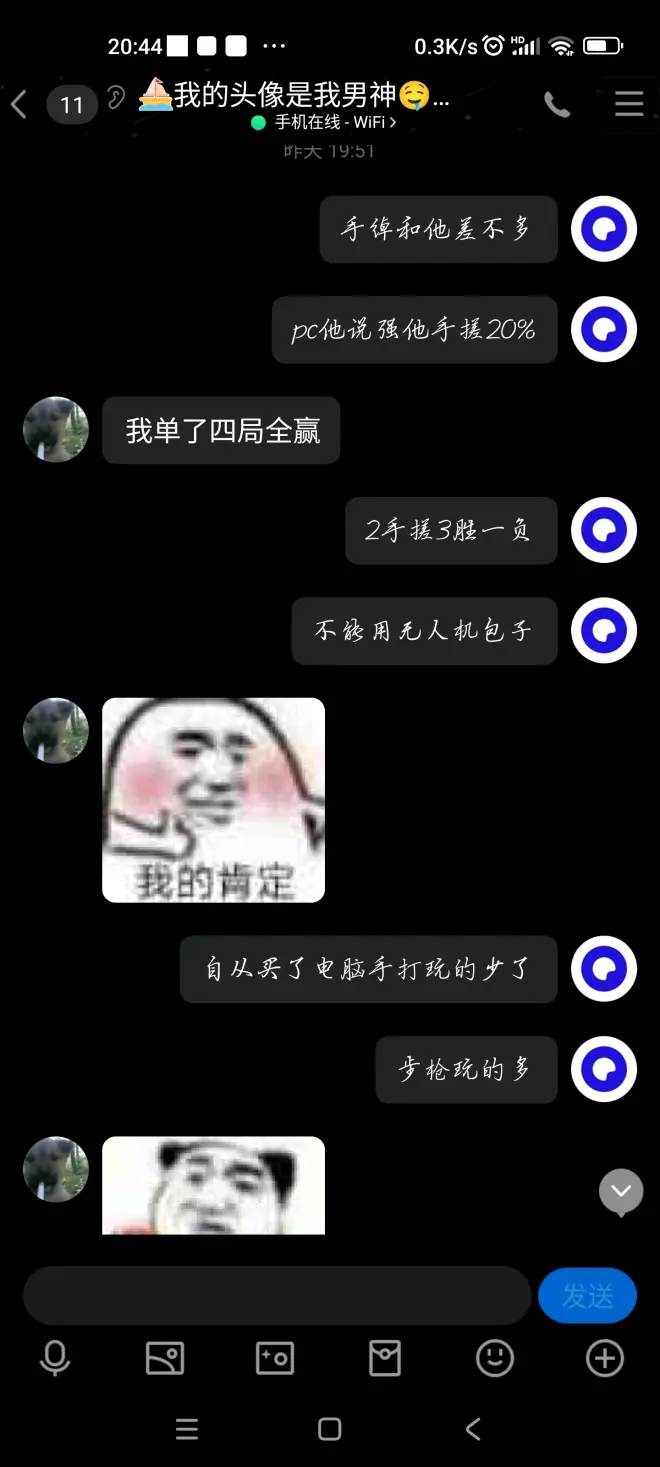Jump to the latest messages
This screenshot has width=660, height=1467.
(x=620, y=1191)
